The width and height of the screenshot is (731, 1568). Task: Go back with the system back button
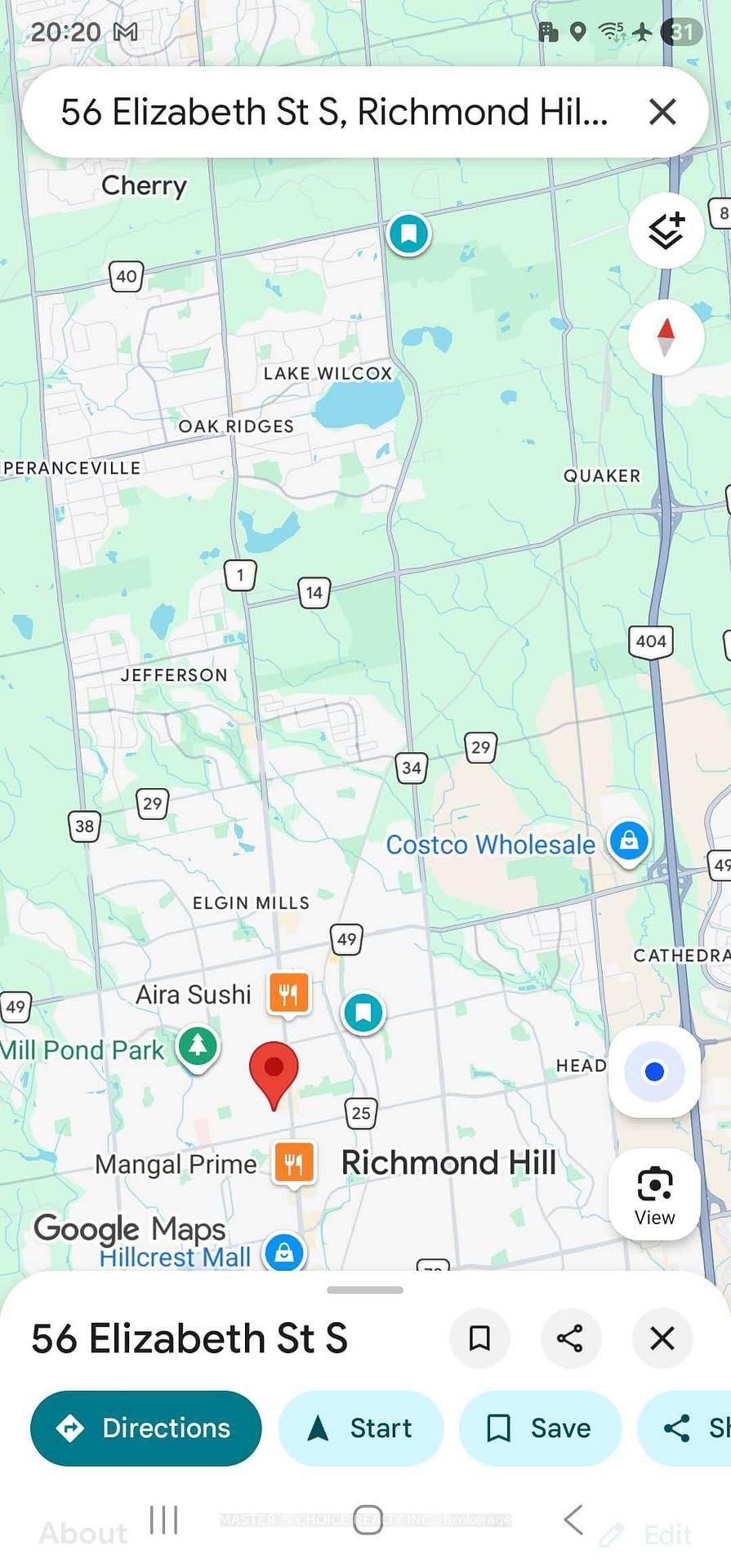click(573, 1520)
